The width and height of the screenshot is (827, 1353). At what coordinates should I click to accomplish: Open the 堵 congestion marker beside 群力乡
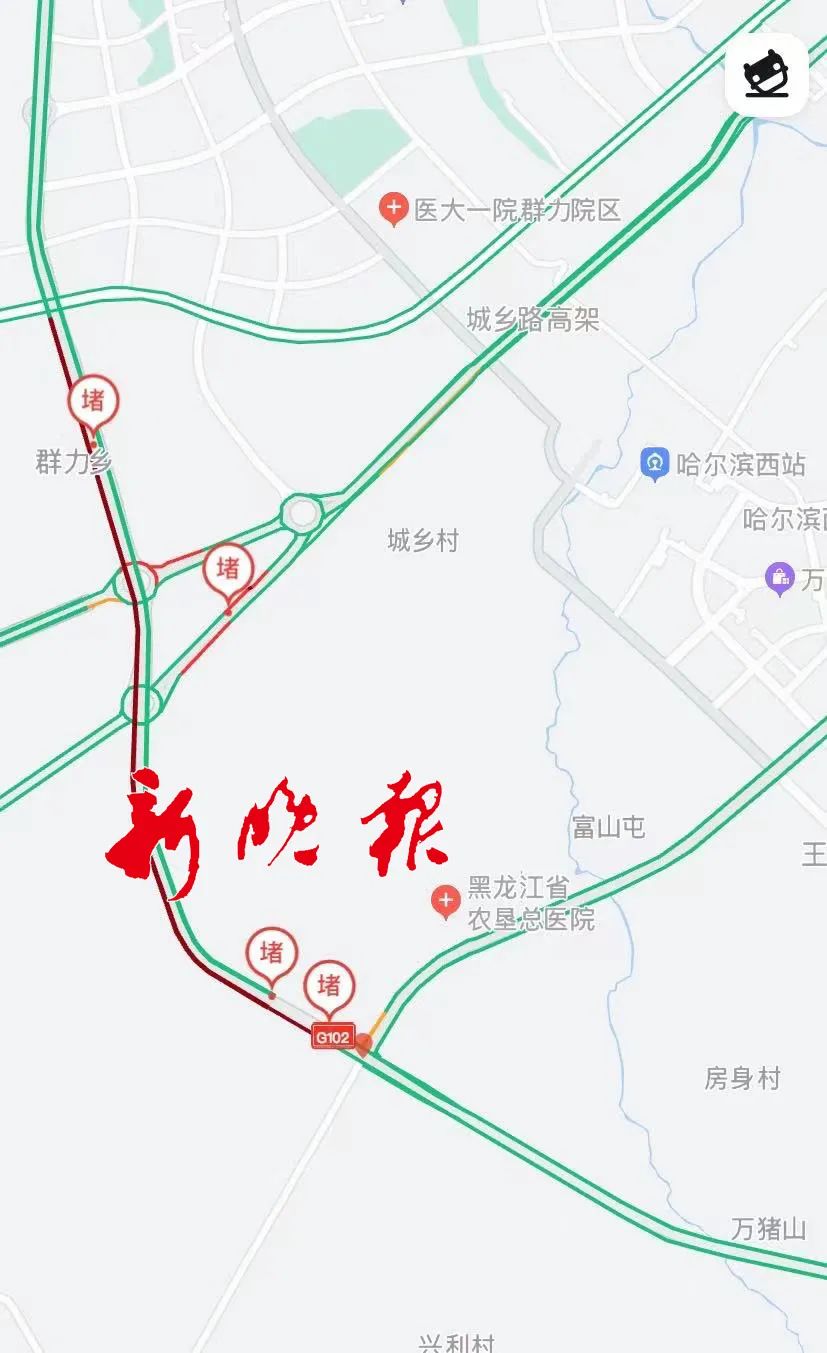click(x=93, y=402)
